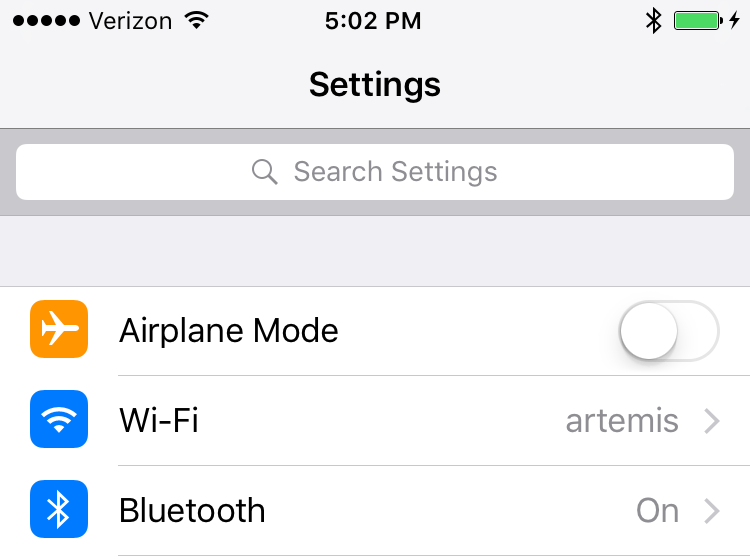The image size is (750, 559).
Task: Open Bluetooth settings
Action: point(375,511)
